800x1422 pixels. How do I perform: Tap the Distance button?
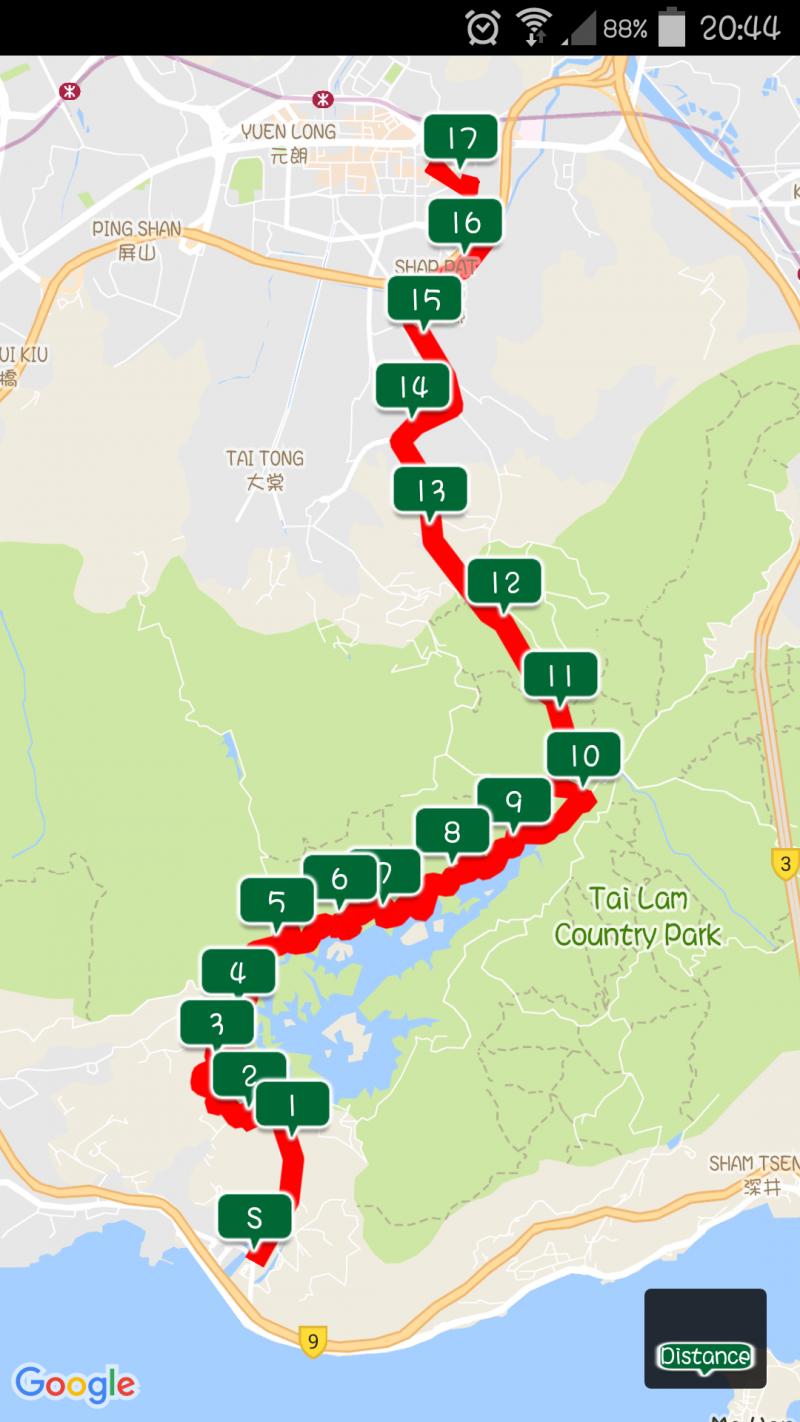[705, 1338]
